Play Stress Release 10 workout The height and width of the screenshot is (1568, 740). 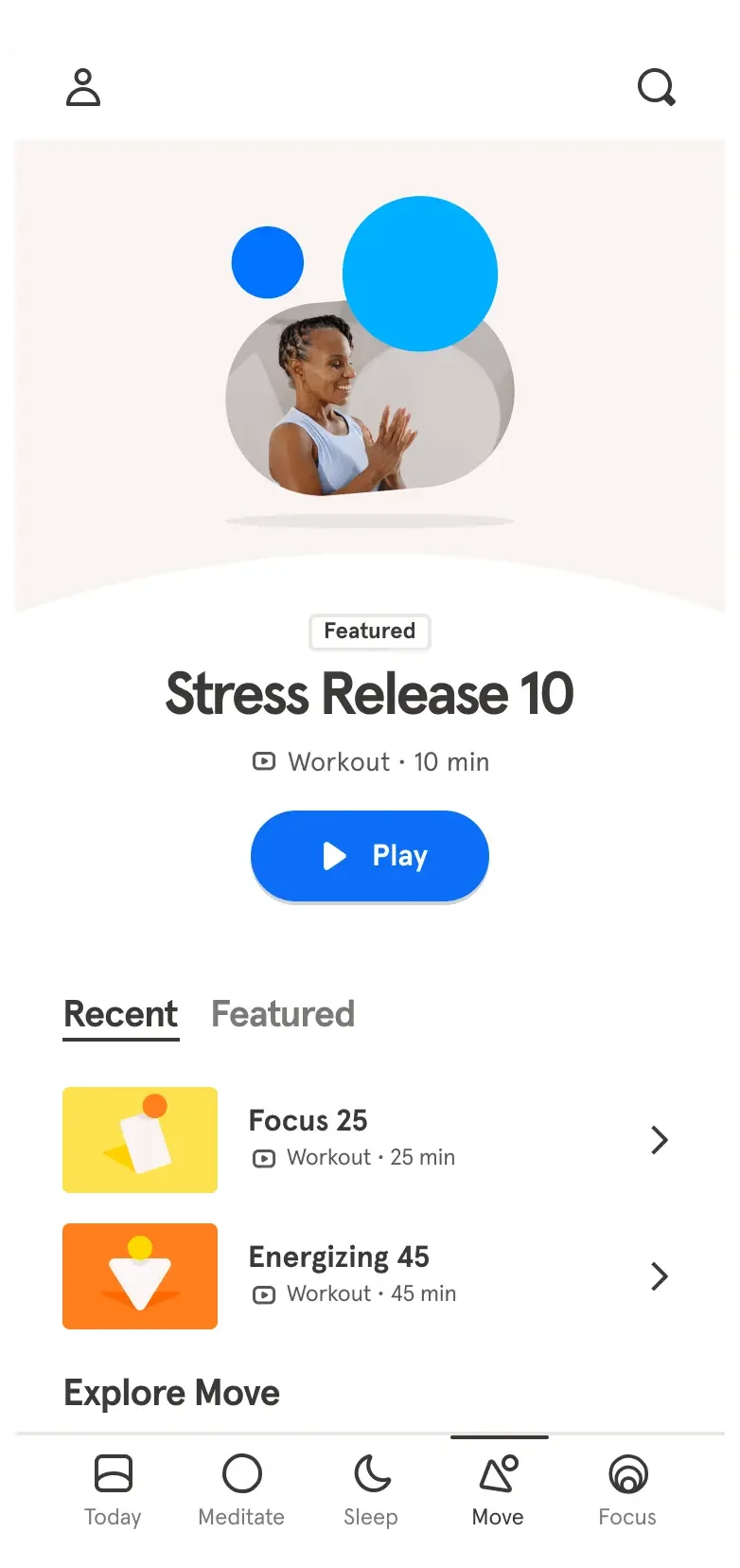pyautogui.click(x=370, y=855)
